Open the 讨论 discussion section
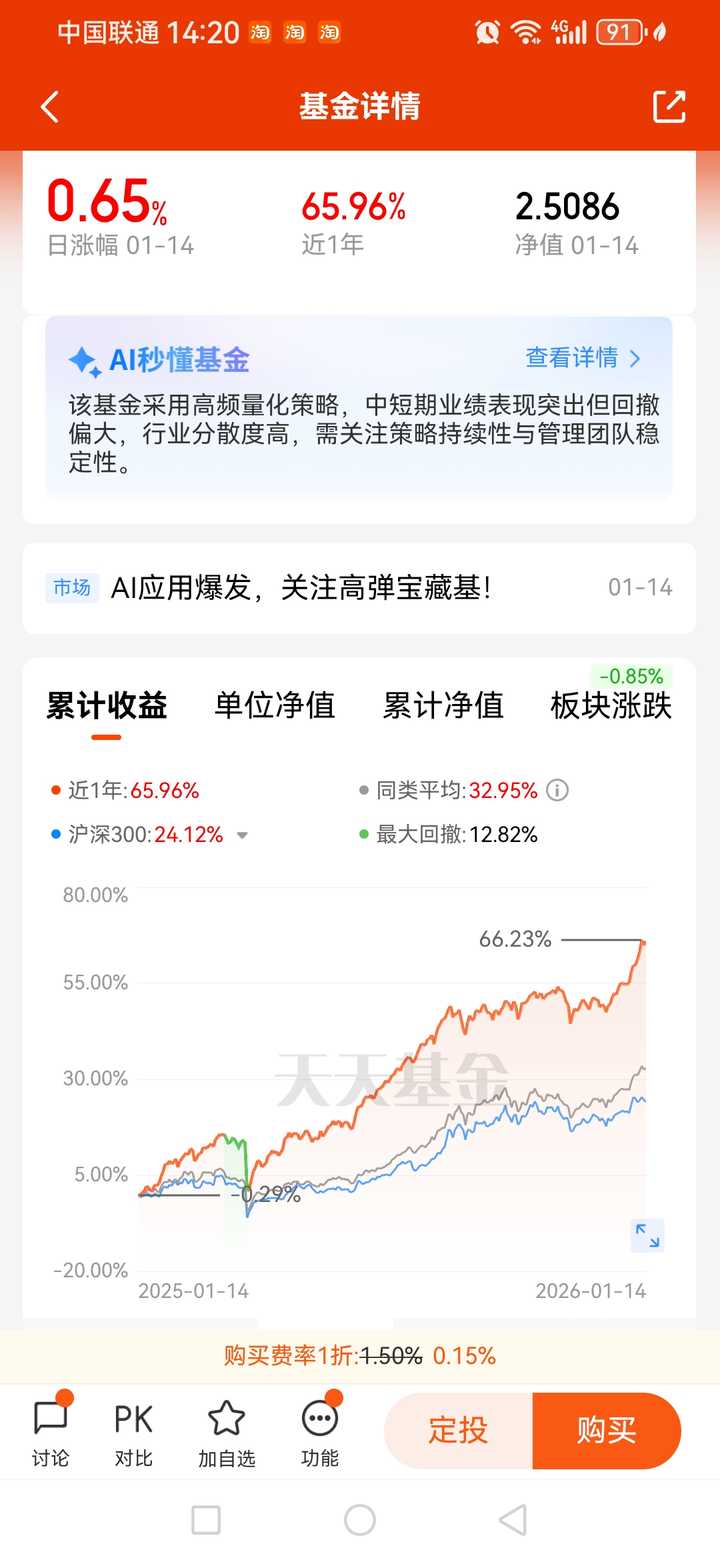720x1560 pixels. coord(50,1432)
